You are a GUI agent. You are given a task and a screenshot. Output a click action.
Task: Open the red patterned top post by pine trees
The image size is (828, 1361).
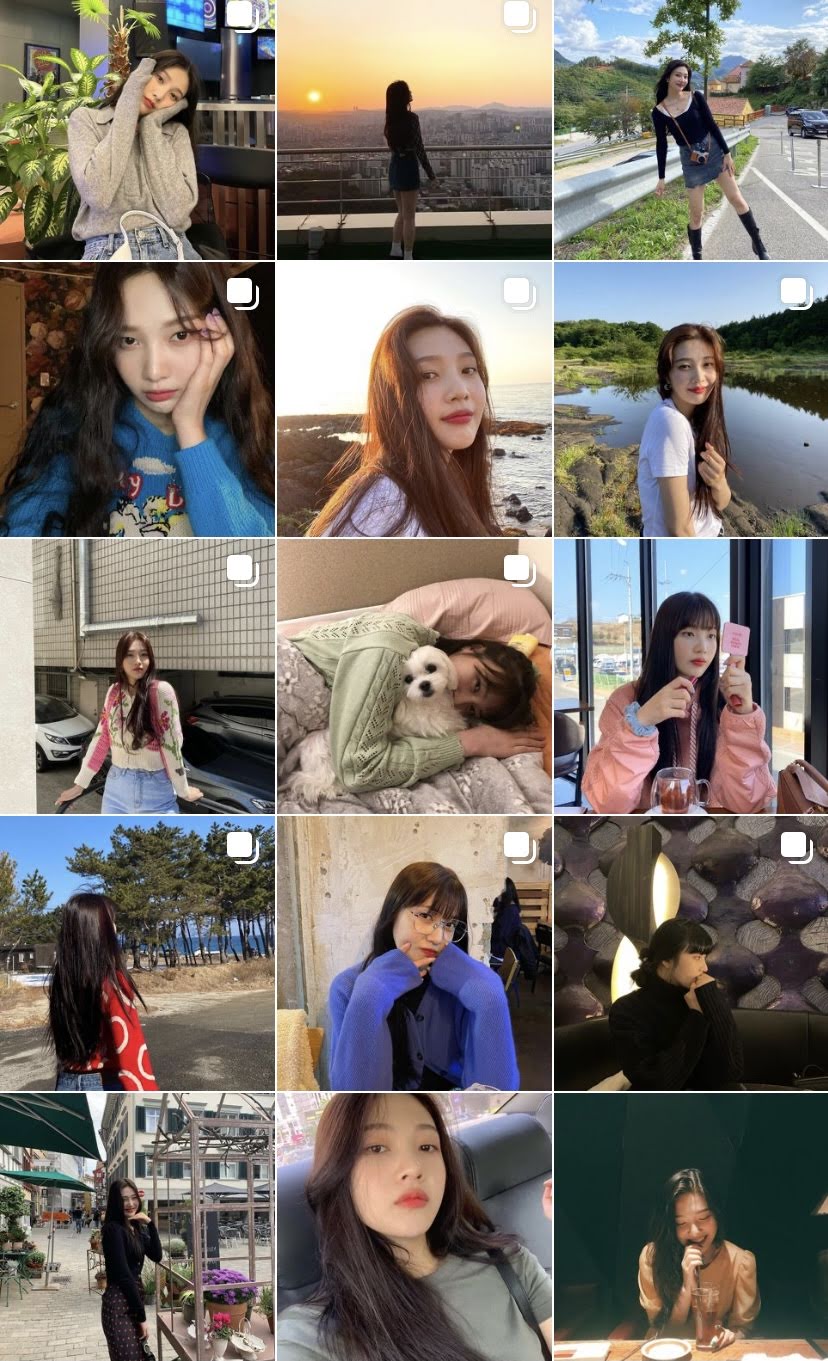click(x=137, y=953)
